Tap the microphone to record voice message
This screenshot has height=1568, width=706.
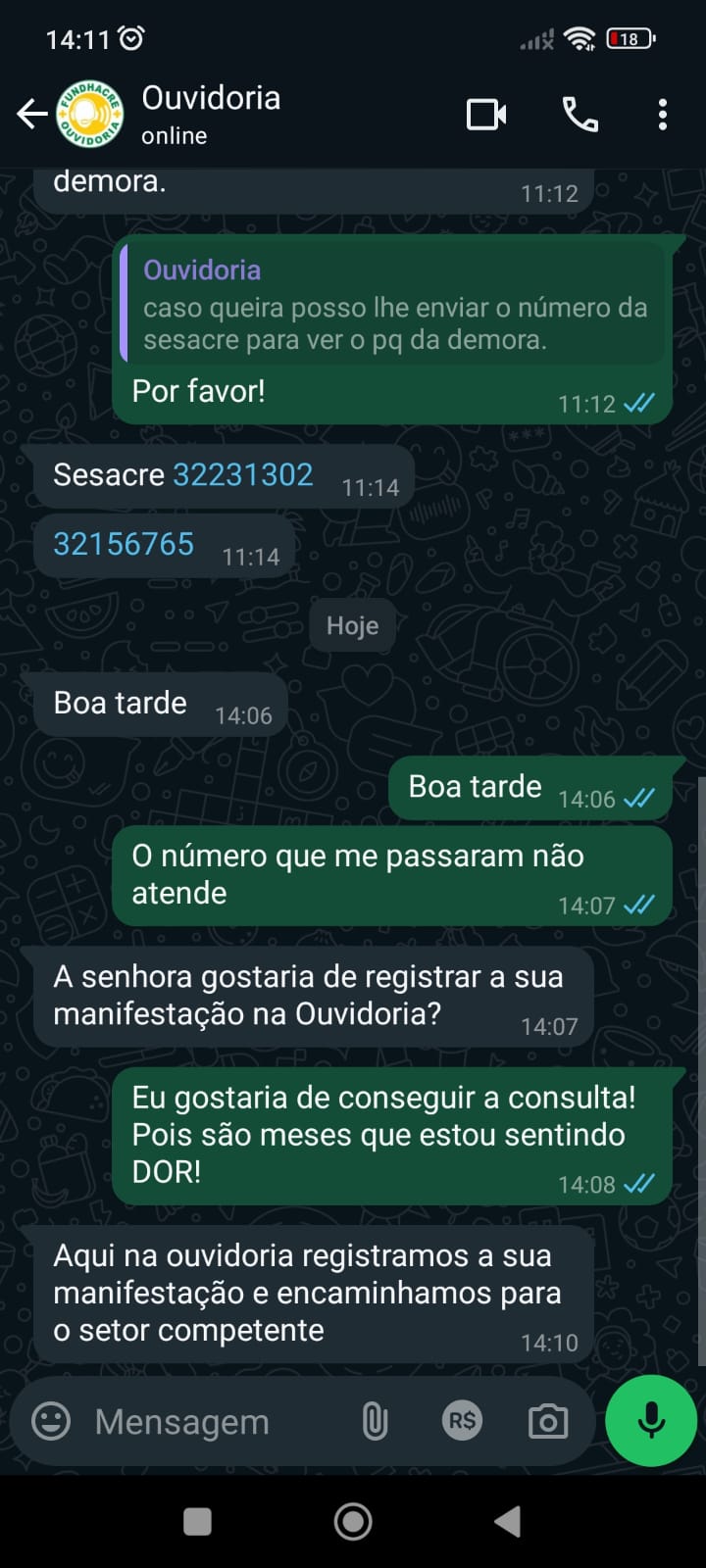click(x=650, y=1419)
